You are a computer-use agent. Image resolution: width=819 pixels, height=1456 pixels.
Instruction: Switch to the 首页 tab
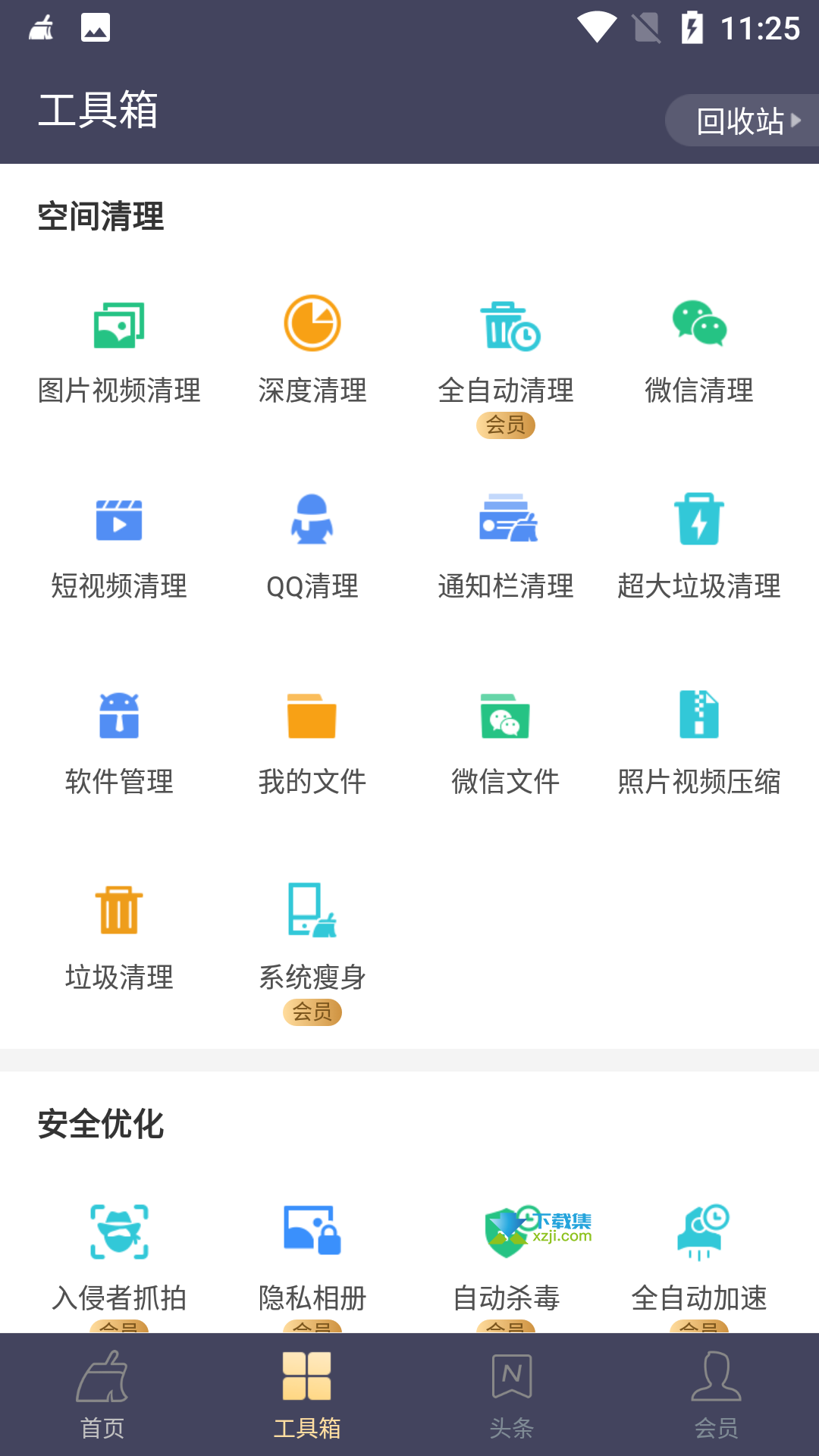coord(102,1395)
